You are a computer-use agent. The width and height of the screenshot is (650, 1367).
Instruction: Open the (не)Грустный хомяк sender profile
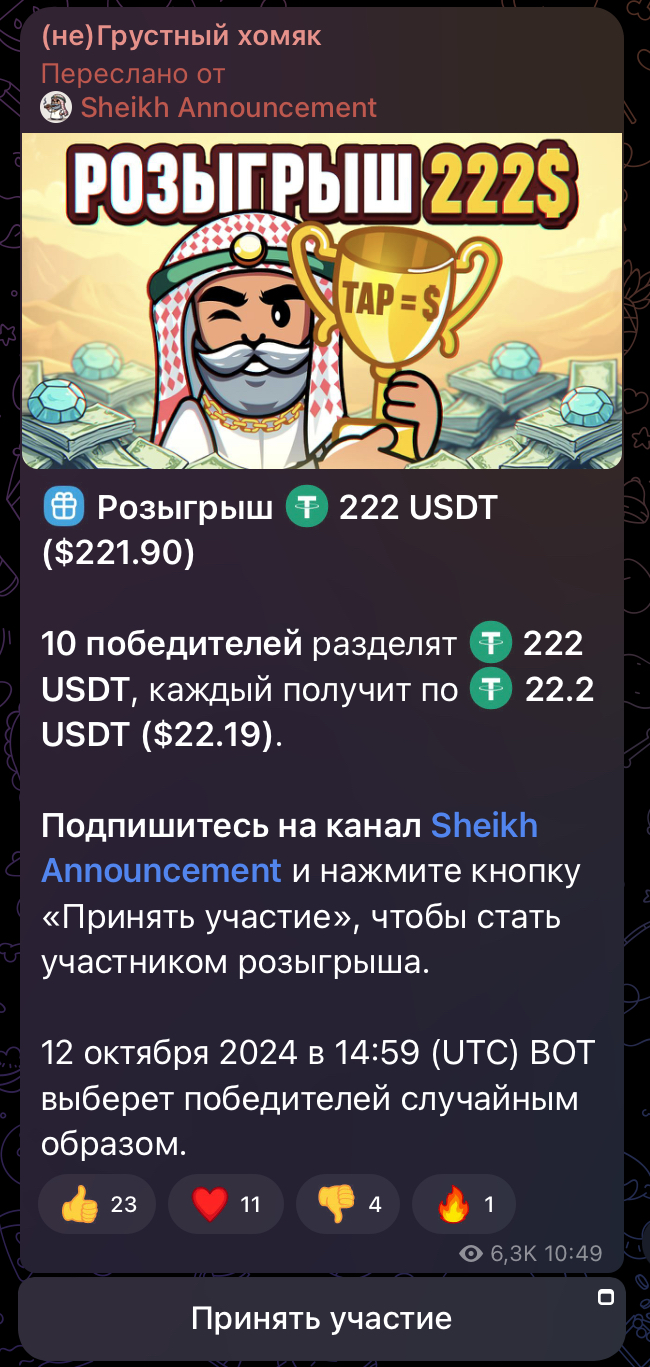(181, 37)
